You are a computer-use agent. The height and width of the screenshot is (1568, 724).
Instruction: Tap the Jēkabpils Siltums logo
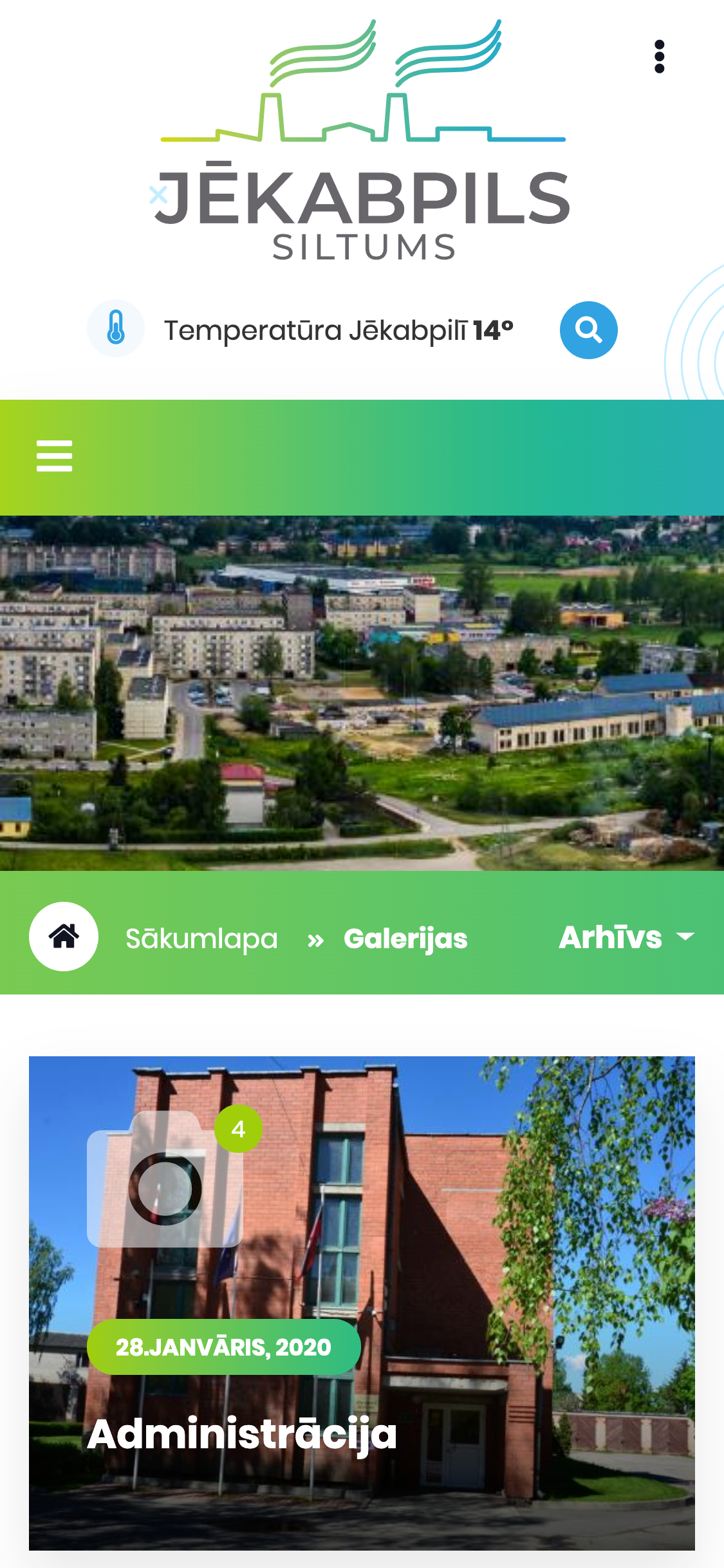[x=362, y=142]
